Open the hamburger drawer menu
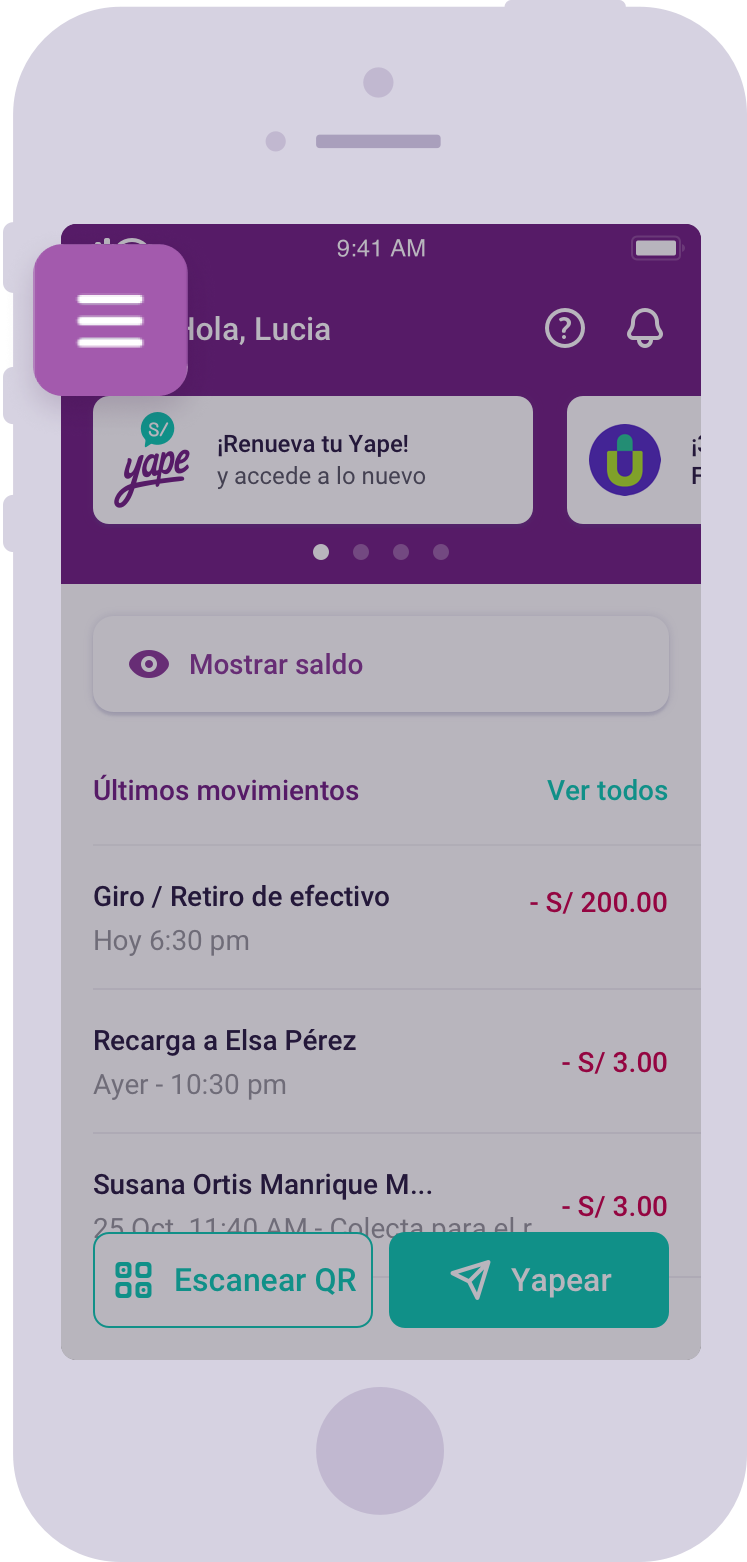The width and height of the screenshot is (747, 1562). point(110,320)
